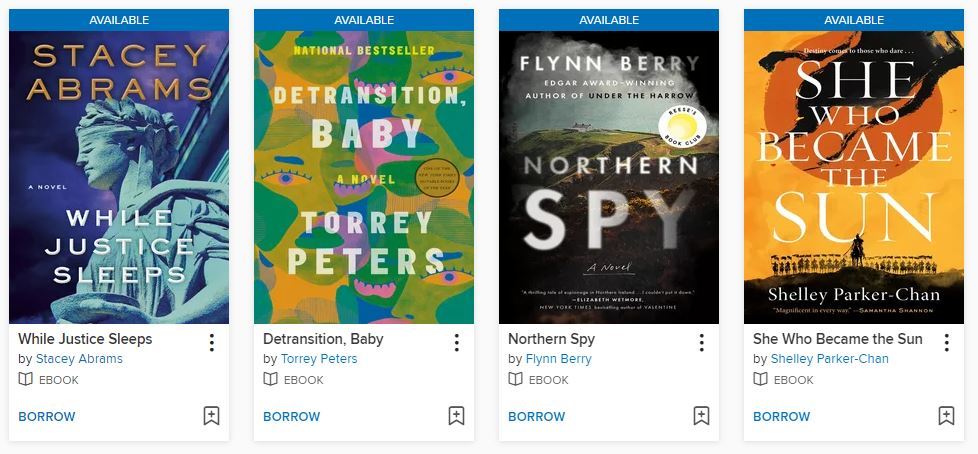Image resolution: width=978 pixels, height=454 pixels.
Task: Open overflow menu for She Who Became the Sun
Action: [946, 343]
